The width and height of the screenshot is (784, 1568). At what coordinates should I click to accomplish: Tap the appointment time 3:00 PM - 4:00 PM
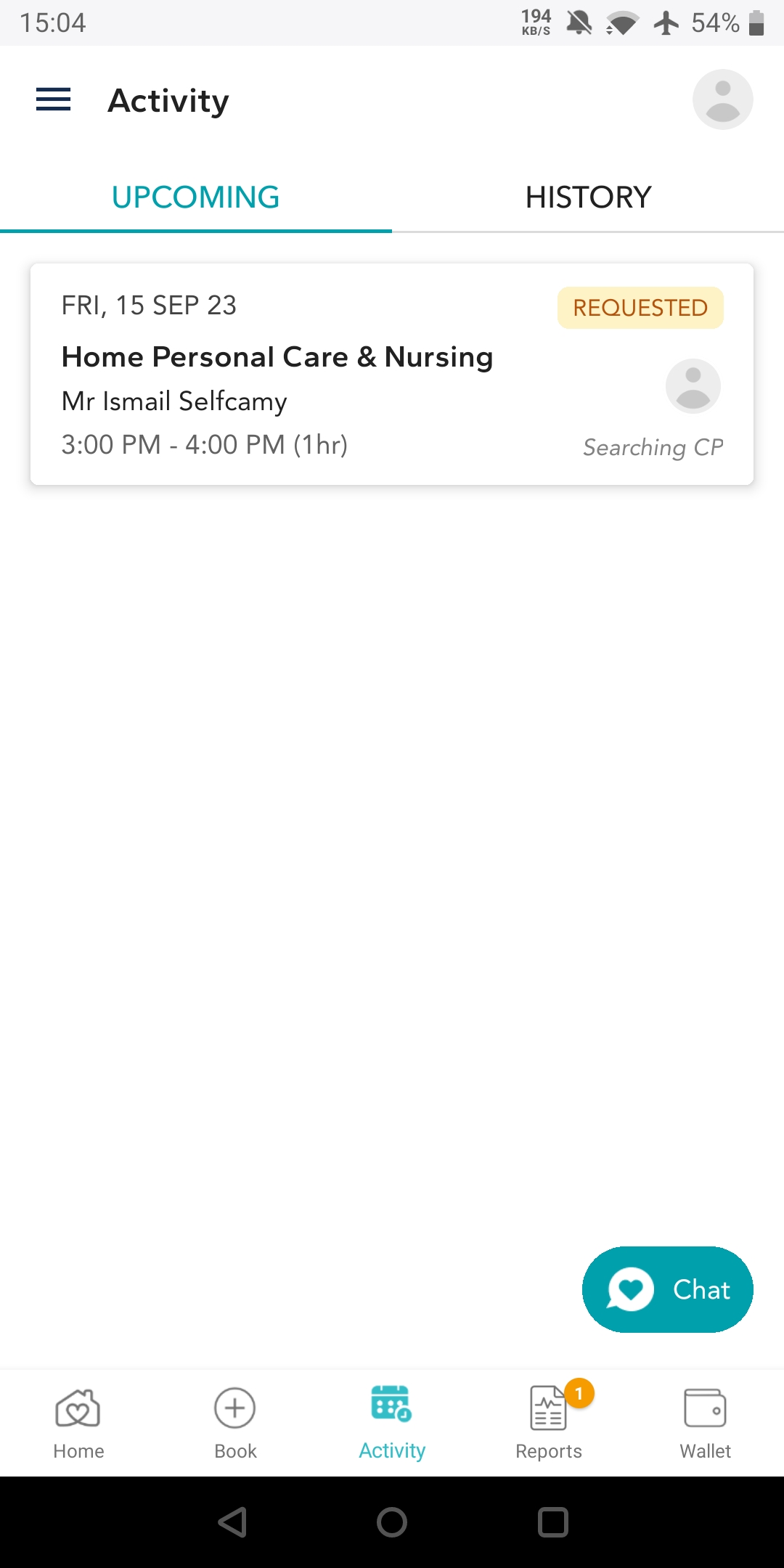(205, 444)
